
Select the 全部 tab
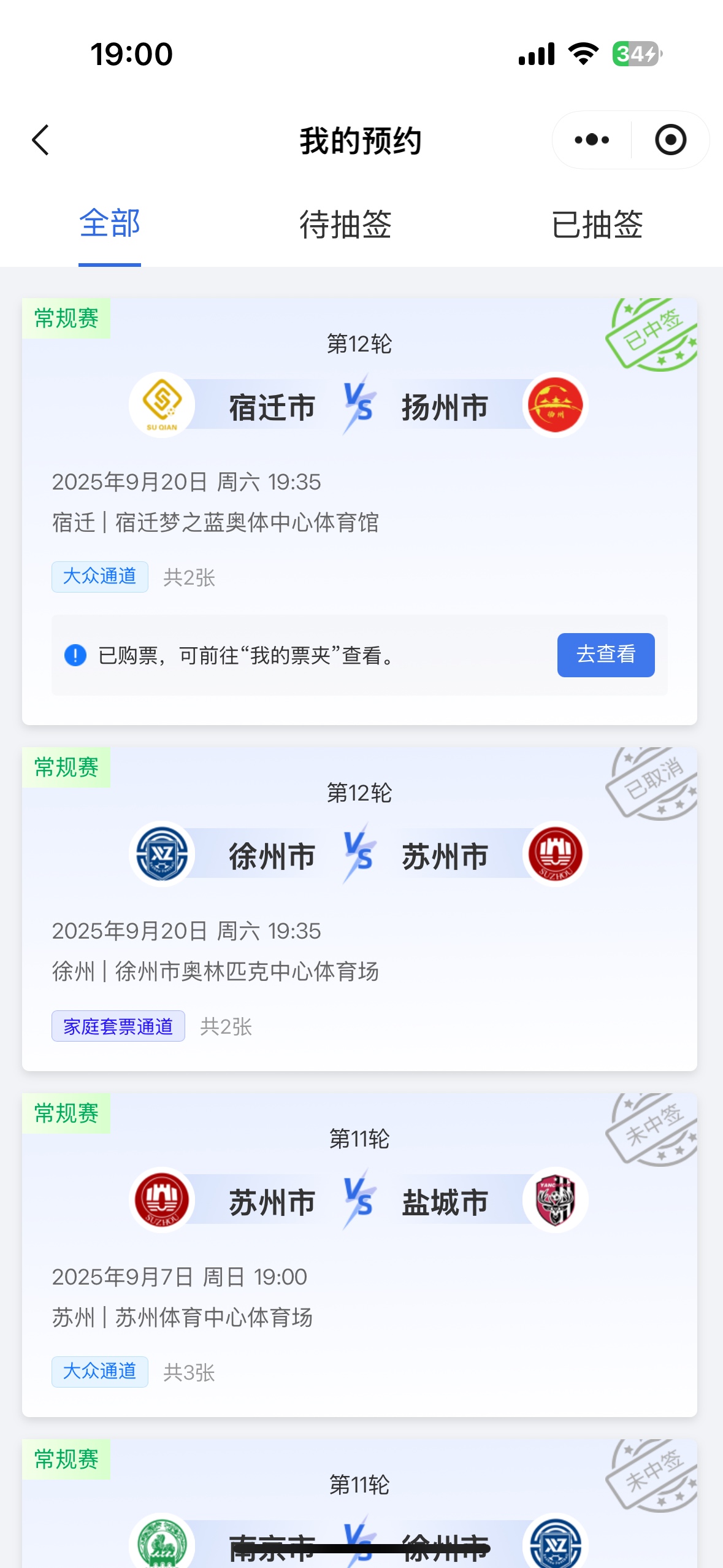coord(110,223)
